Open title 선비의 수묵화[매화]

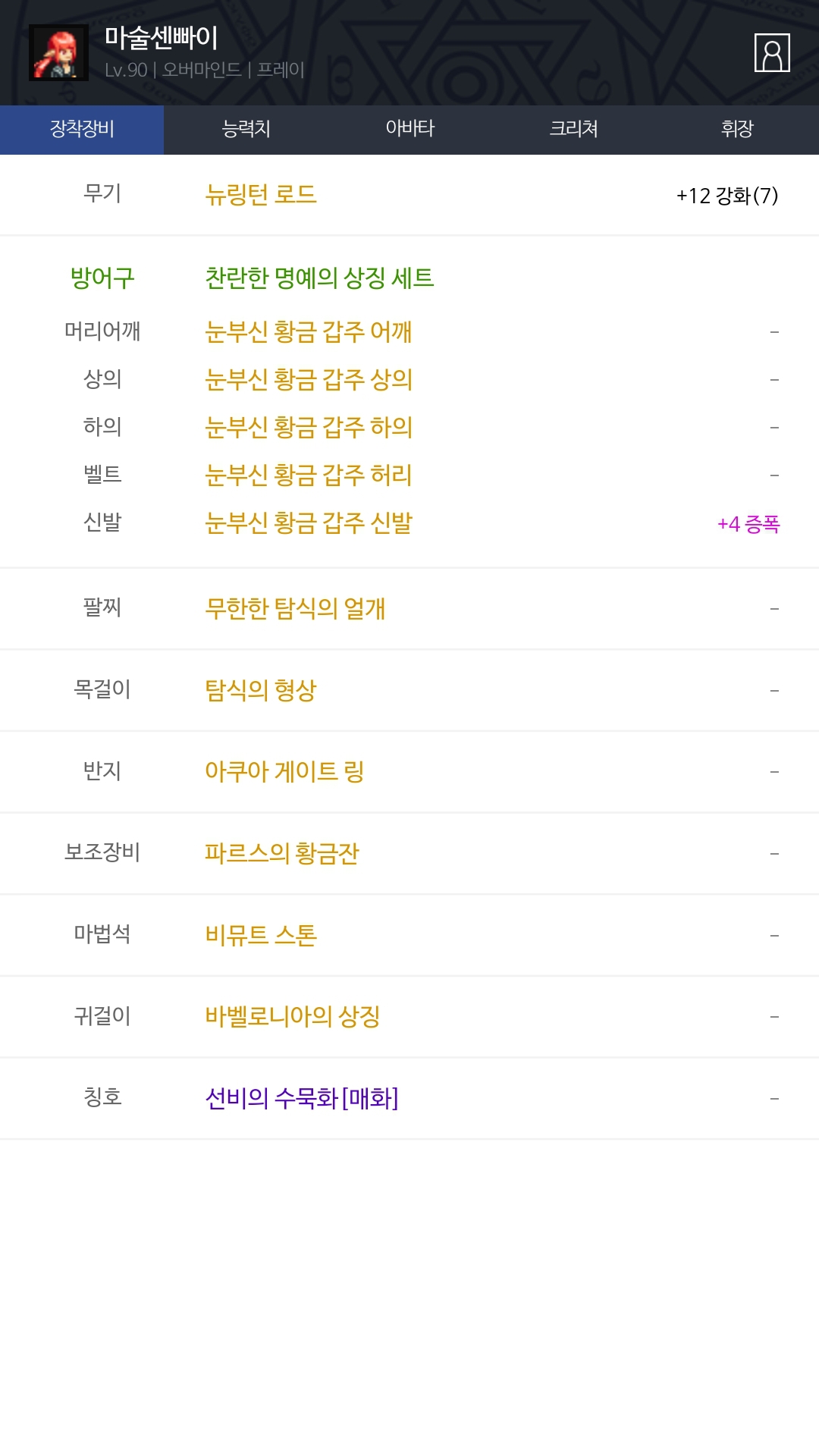[x=302, y=1098]
